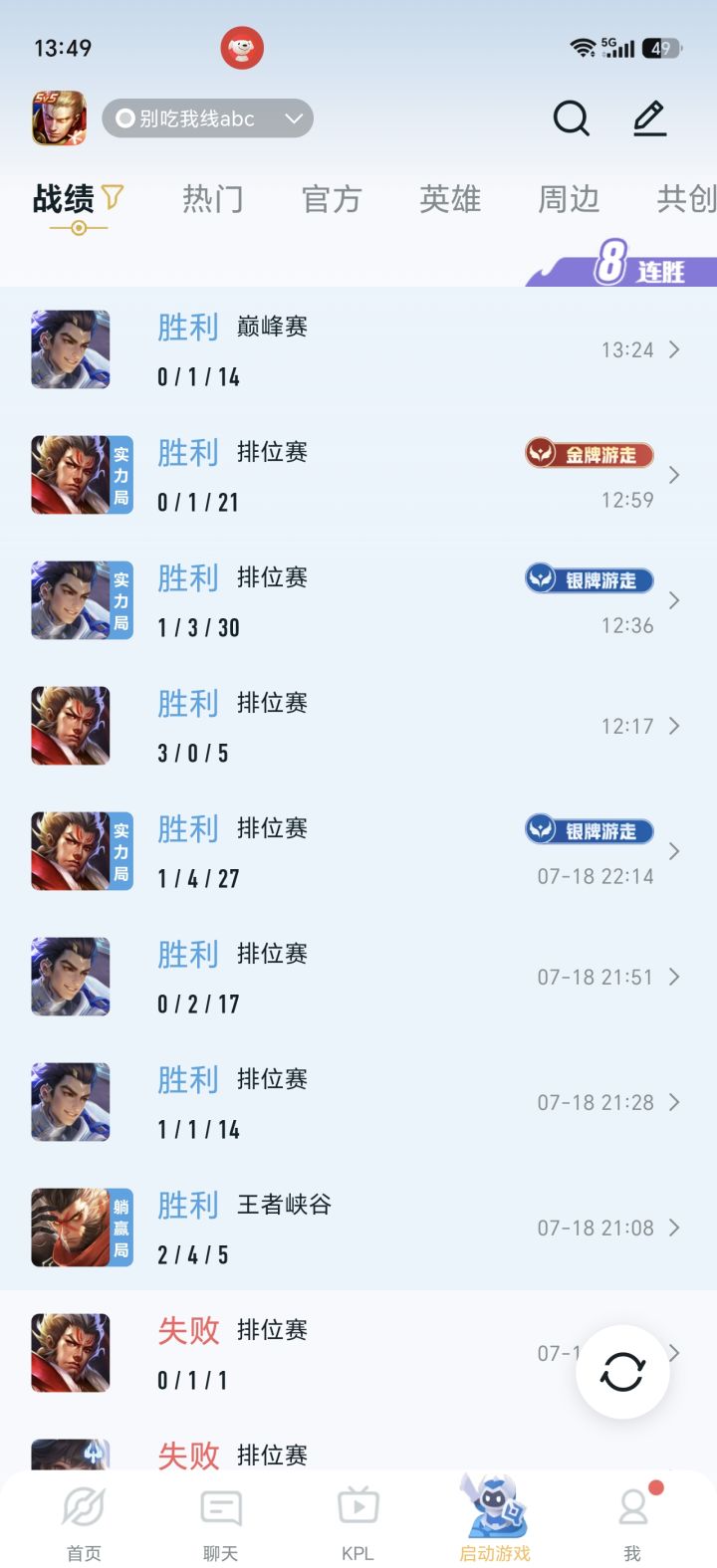717x1568 pixels.
Task: Open the 07-18 22:14 排位赛 match
Action: (358, 851)
